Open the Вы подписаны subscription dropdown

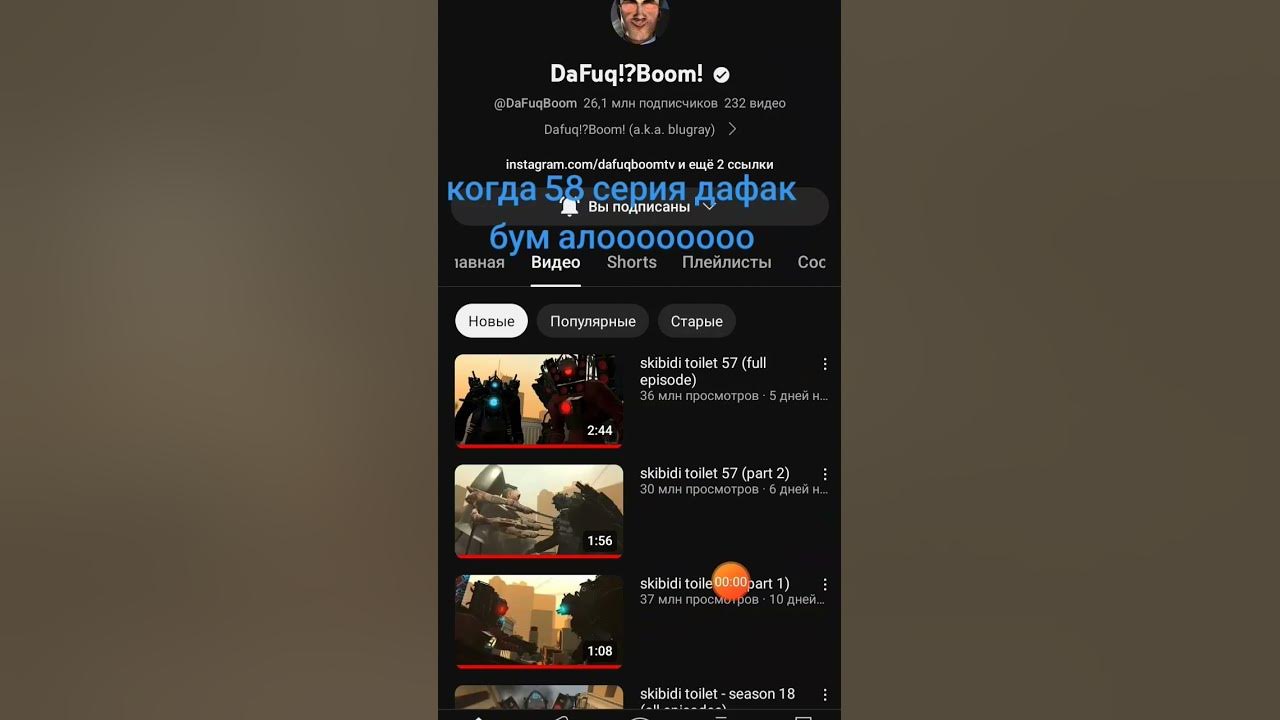[x=639, y=207]
